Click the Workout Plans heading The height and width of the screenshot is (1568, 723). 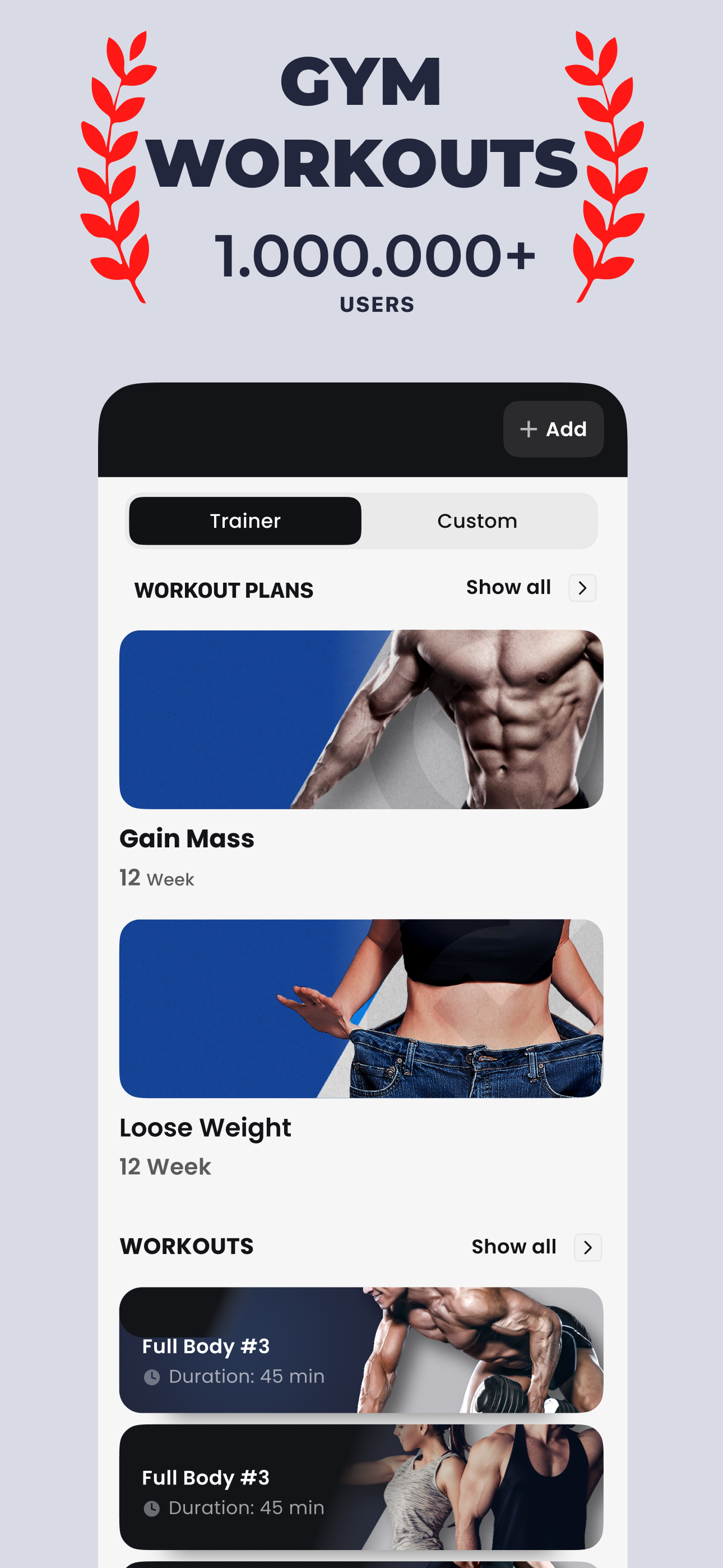223,589
